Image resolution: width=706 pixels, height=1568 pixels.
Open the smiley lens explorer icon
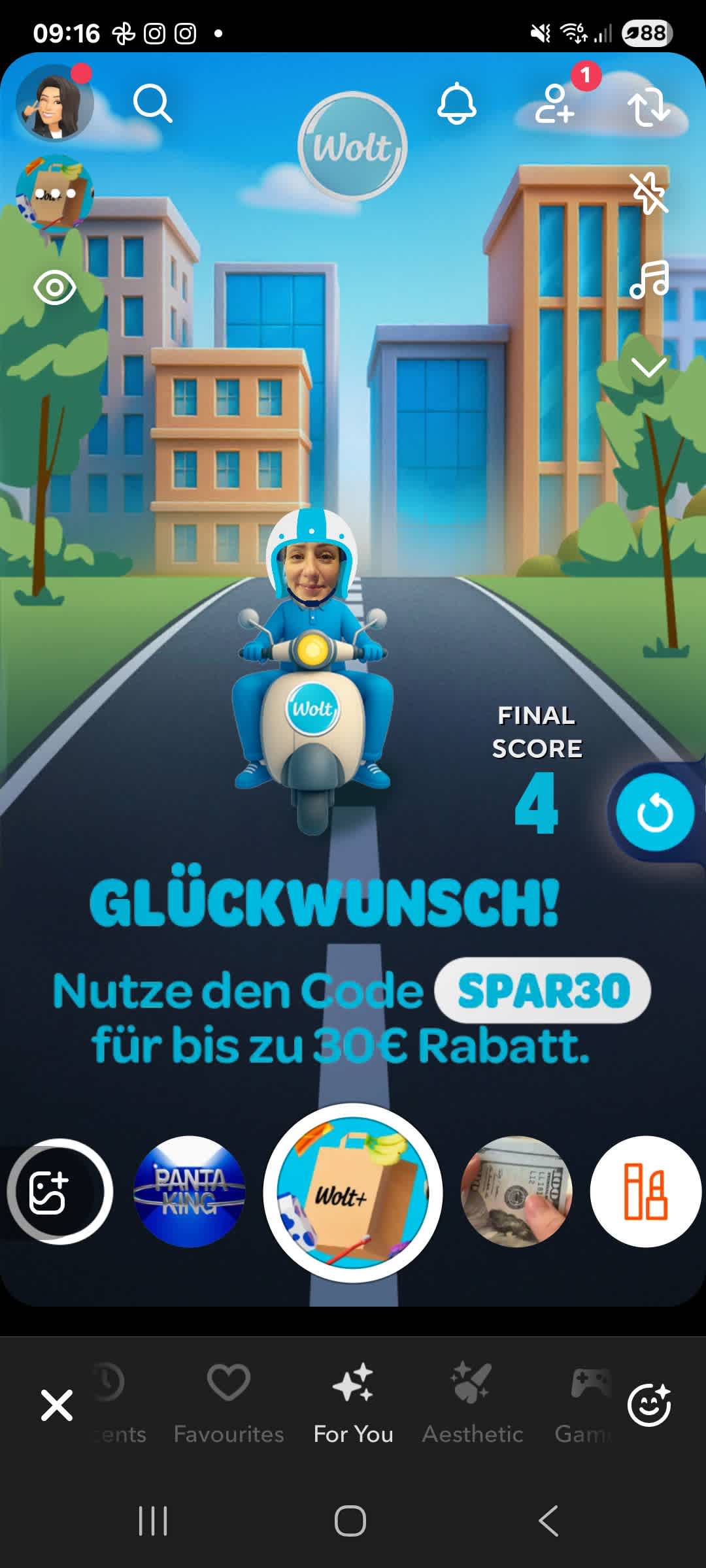pos(648,1405)
